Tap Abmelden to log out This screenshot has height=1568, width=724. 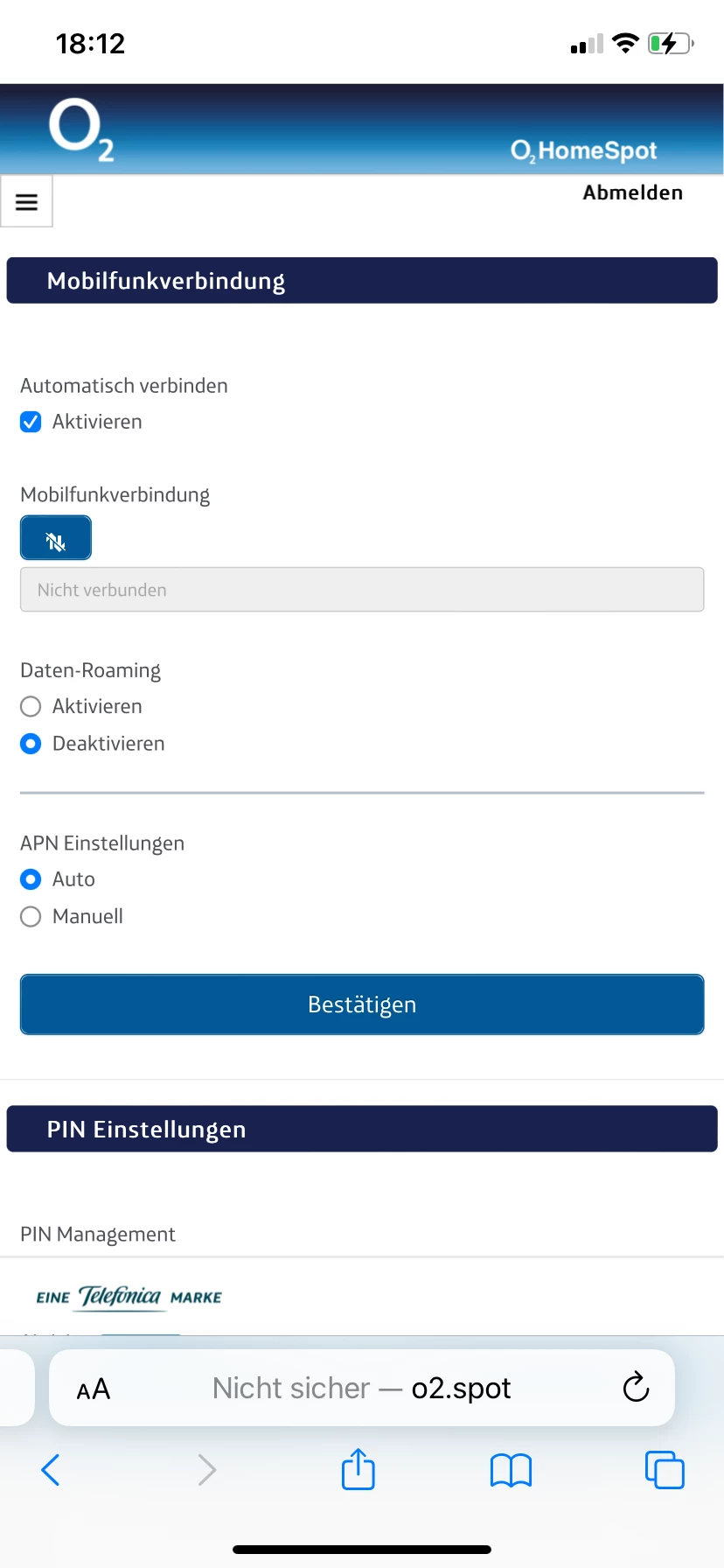(632, 192)
